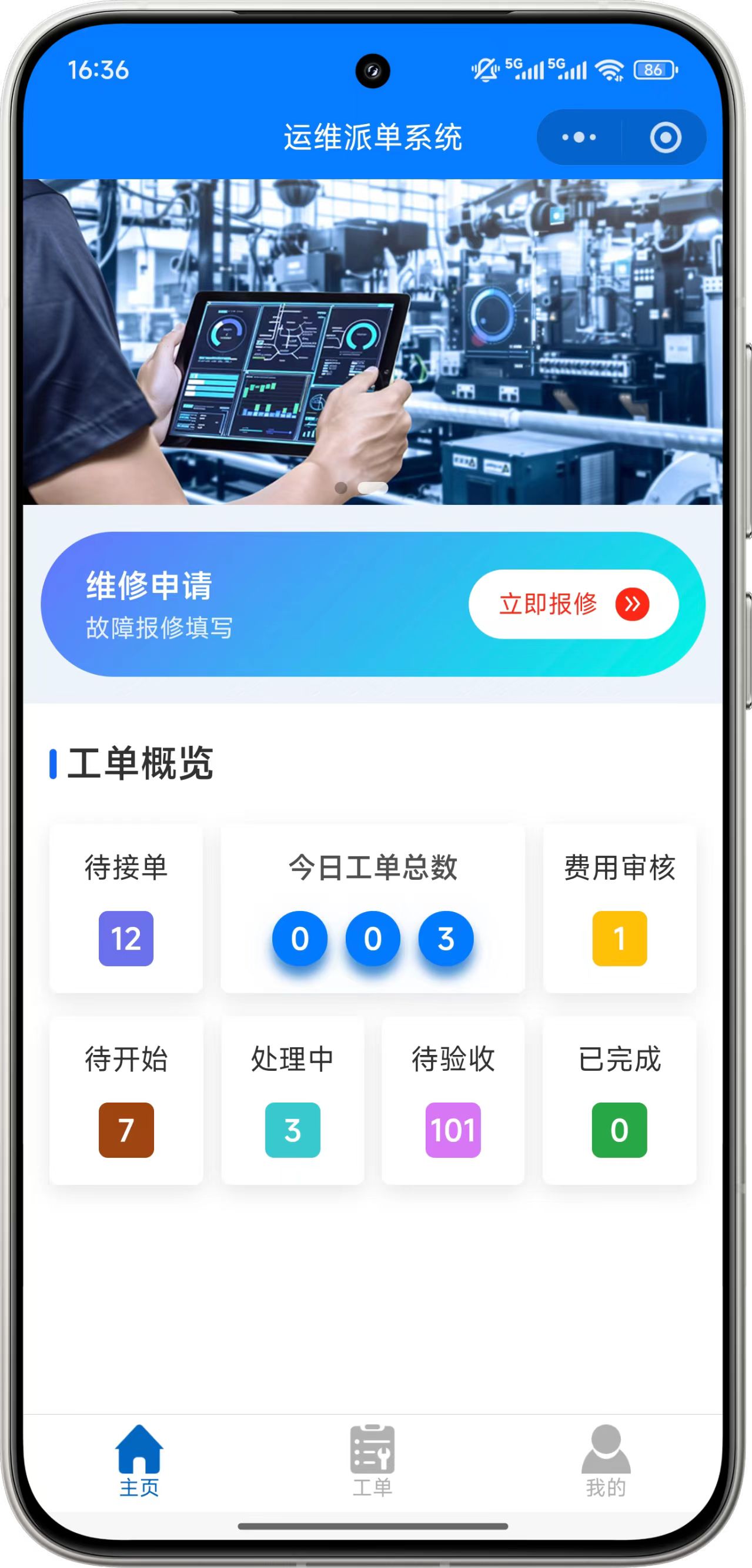Close the mini program via target icon
752x1568 pixels.
(665, 137)
